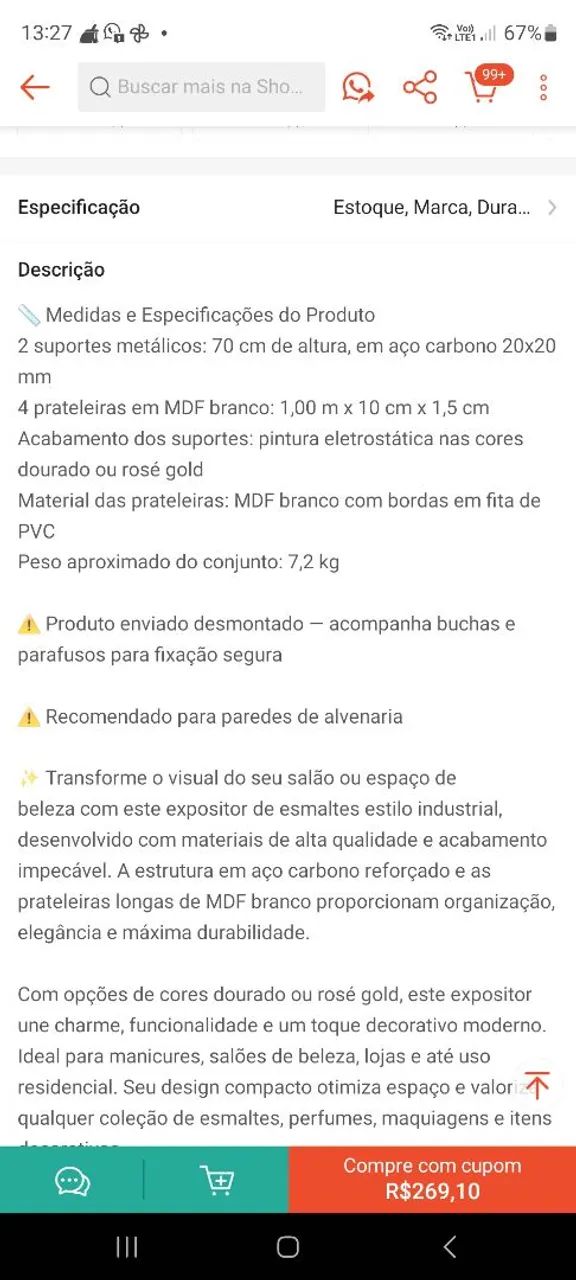Share this product

(x=420, y=87)
